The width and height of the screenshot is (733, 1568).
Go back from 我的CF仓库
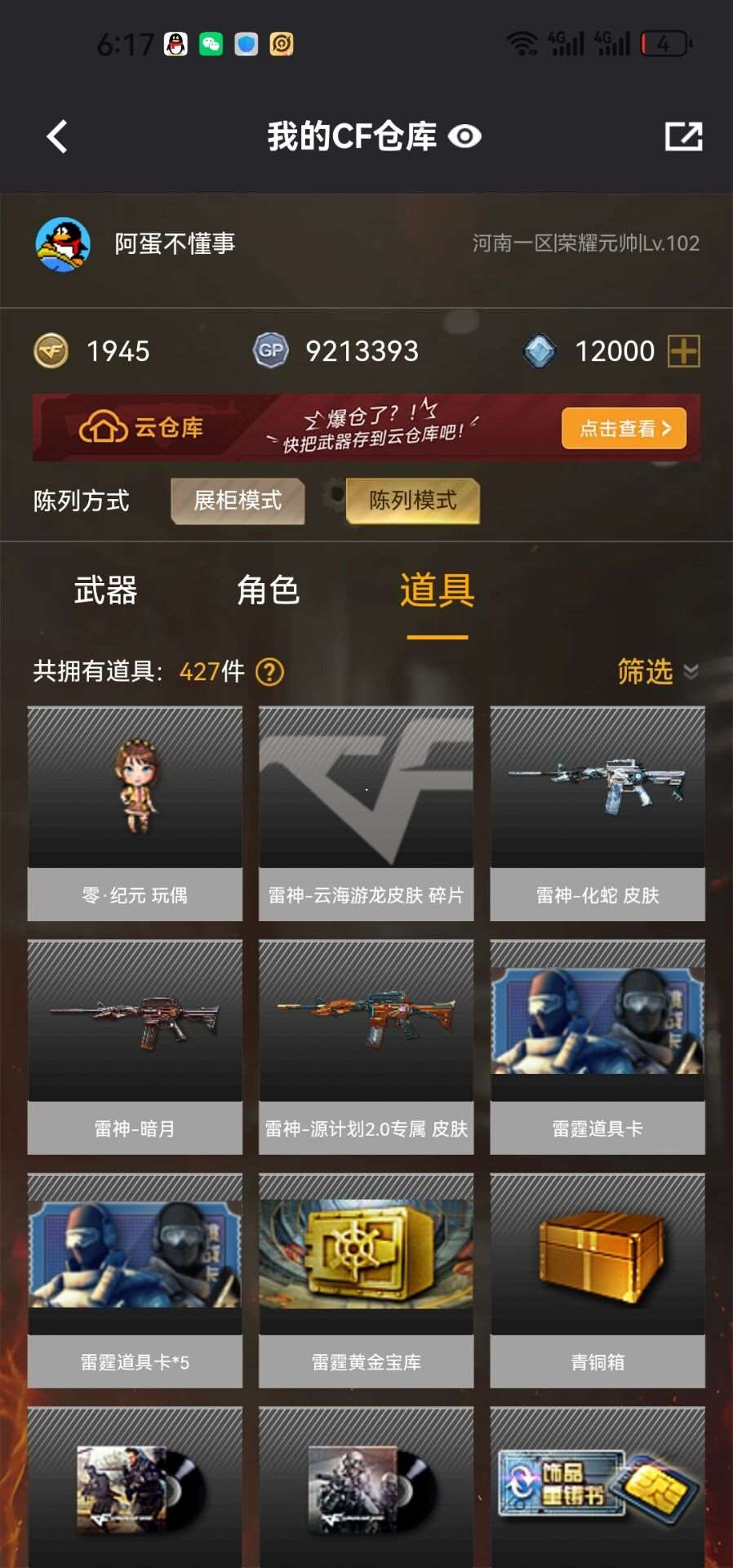(x=57, y=136)
